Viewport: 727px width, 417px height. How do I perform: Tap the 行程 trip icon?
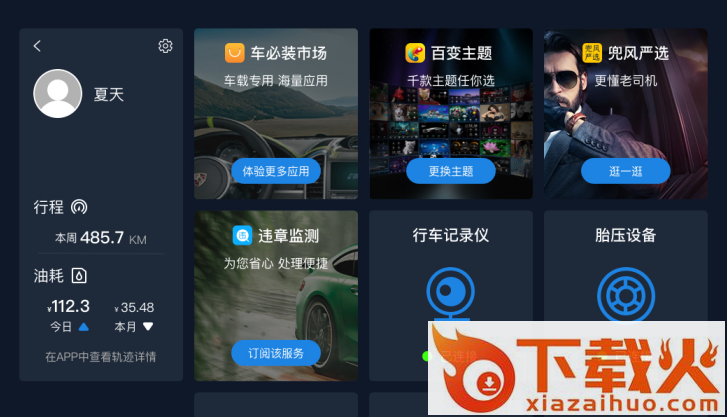point(79,207)
